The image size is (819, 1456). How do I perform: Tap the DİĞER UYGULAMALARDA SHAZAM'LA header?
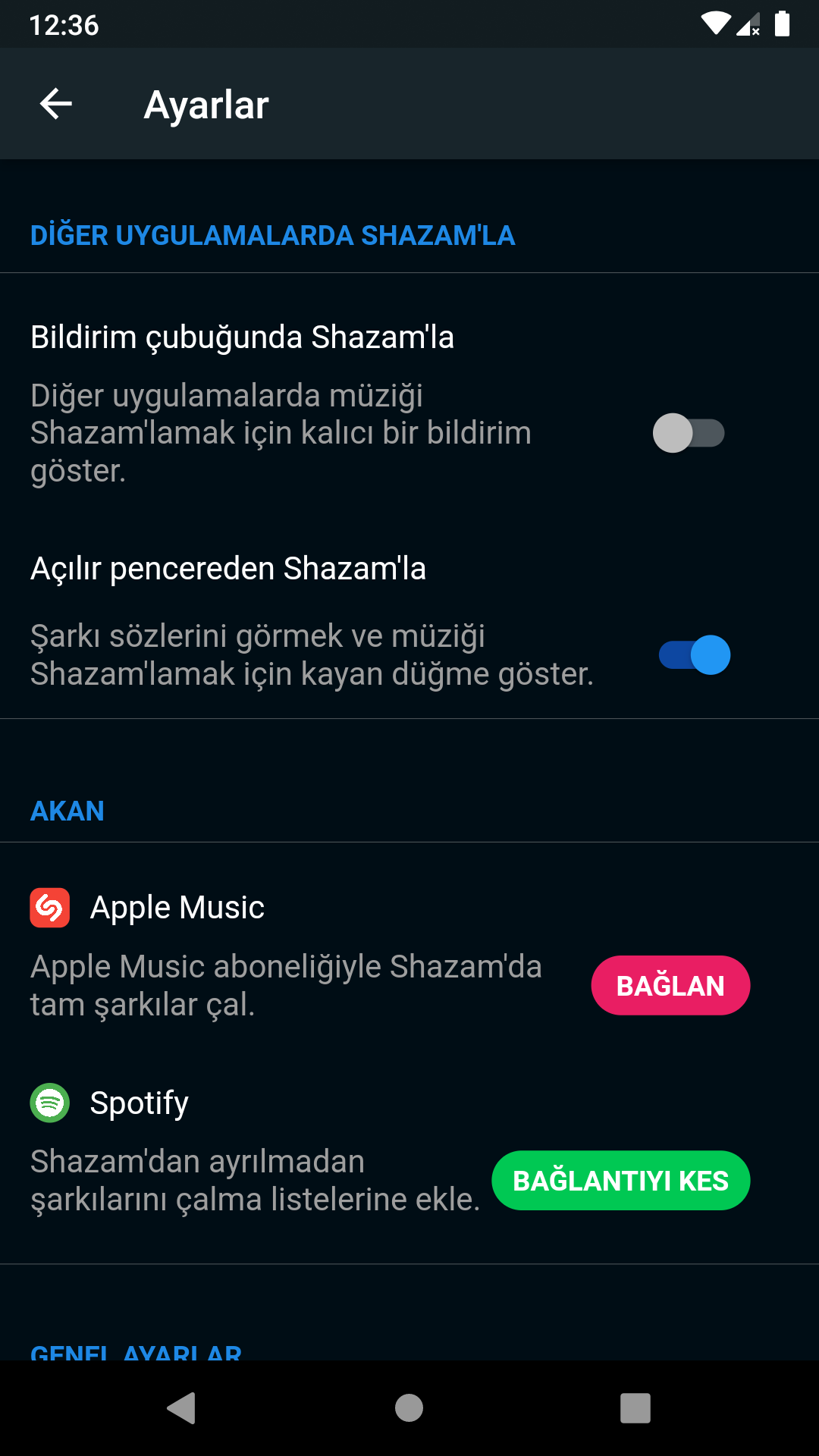tap(271, 236)
